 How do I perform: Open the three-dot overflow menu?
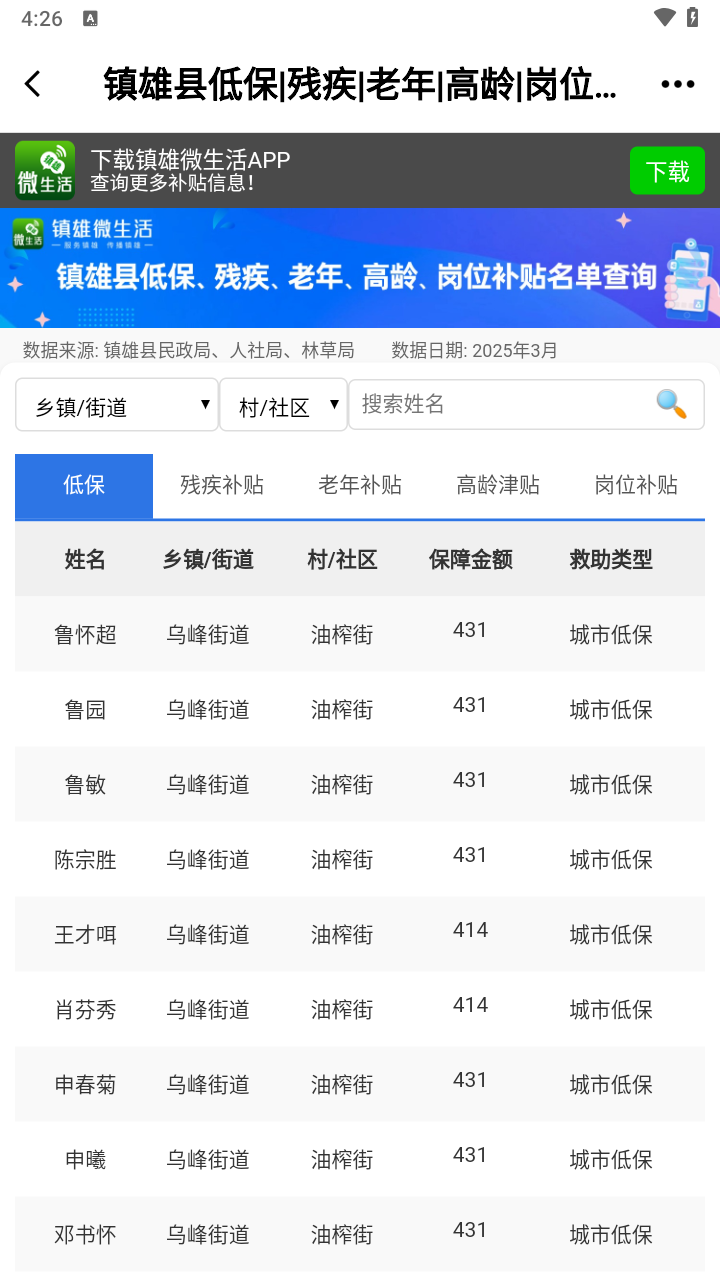point(677,84)
